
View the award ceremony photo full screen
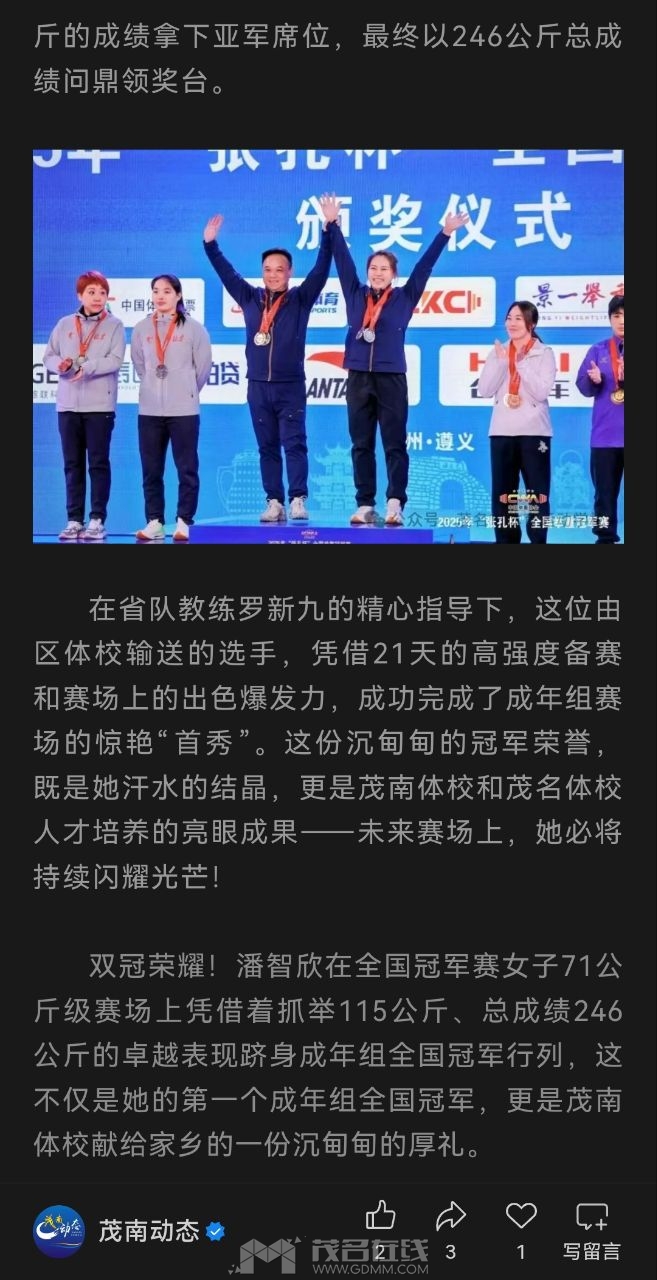point(328,346)
